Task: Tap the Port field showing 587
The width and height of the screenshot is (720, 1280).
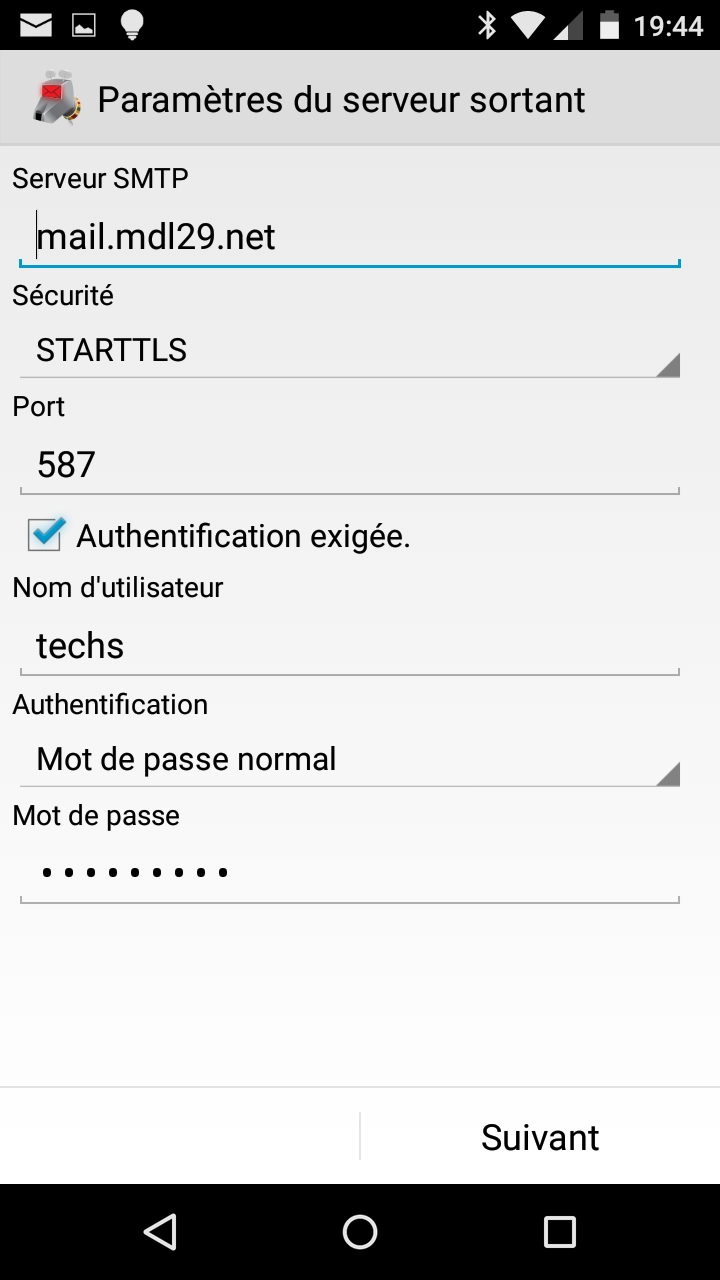Action: pyautogui.click(x=350, y=465)
